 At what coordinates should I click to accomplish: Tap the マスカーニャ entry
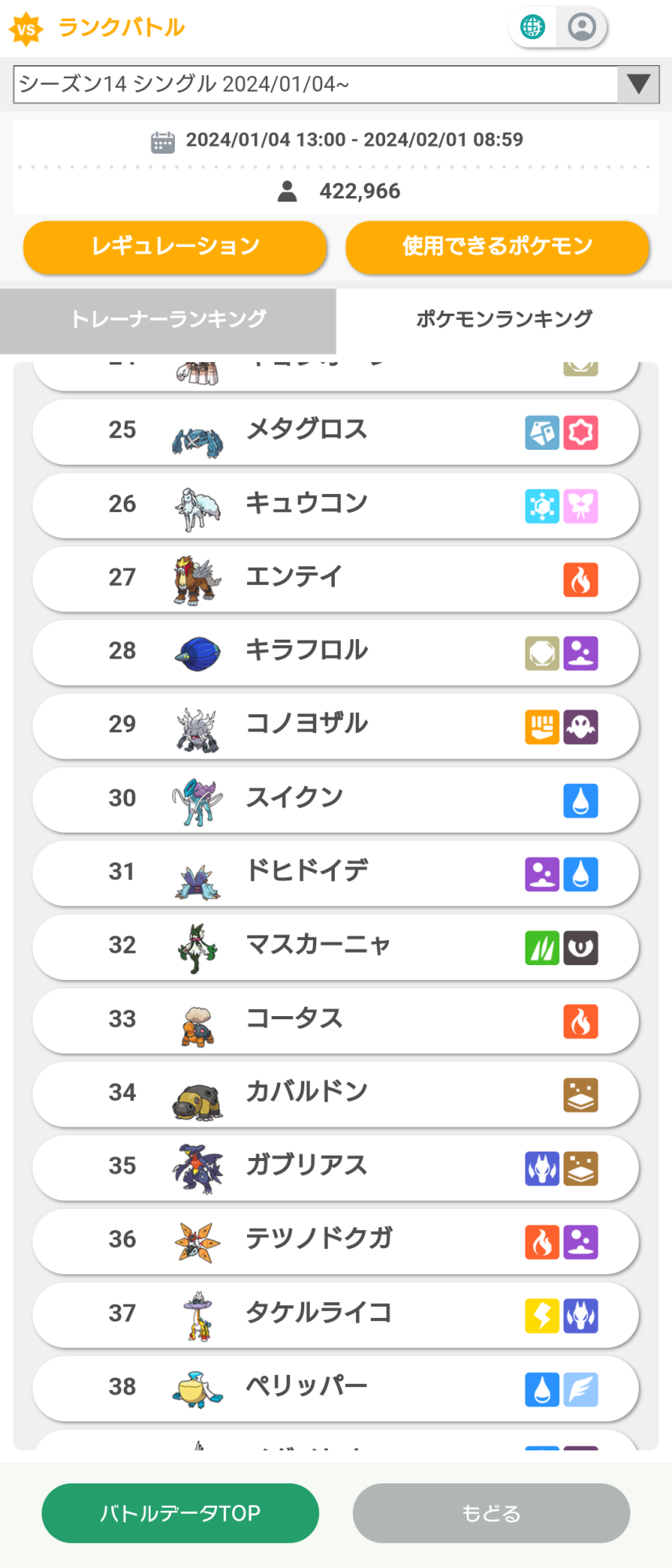336,947
